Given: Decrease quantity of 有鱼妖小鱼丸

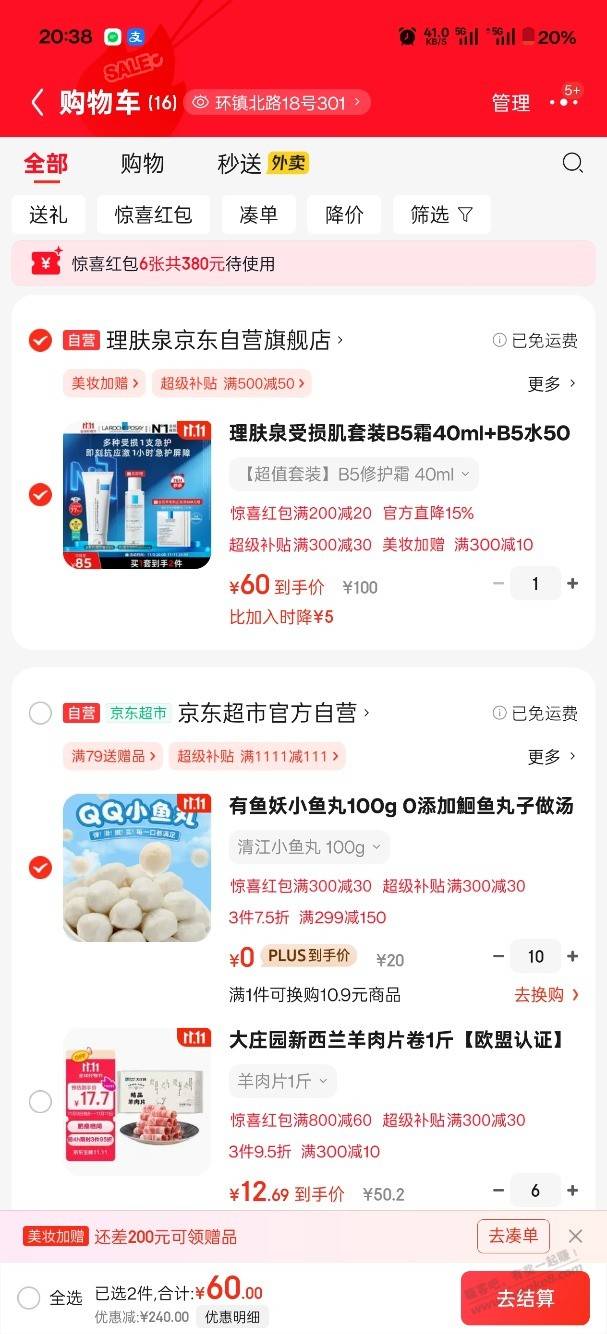Looking at the screenshot, I should (x=498, y=957).
